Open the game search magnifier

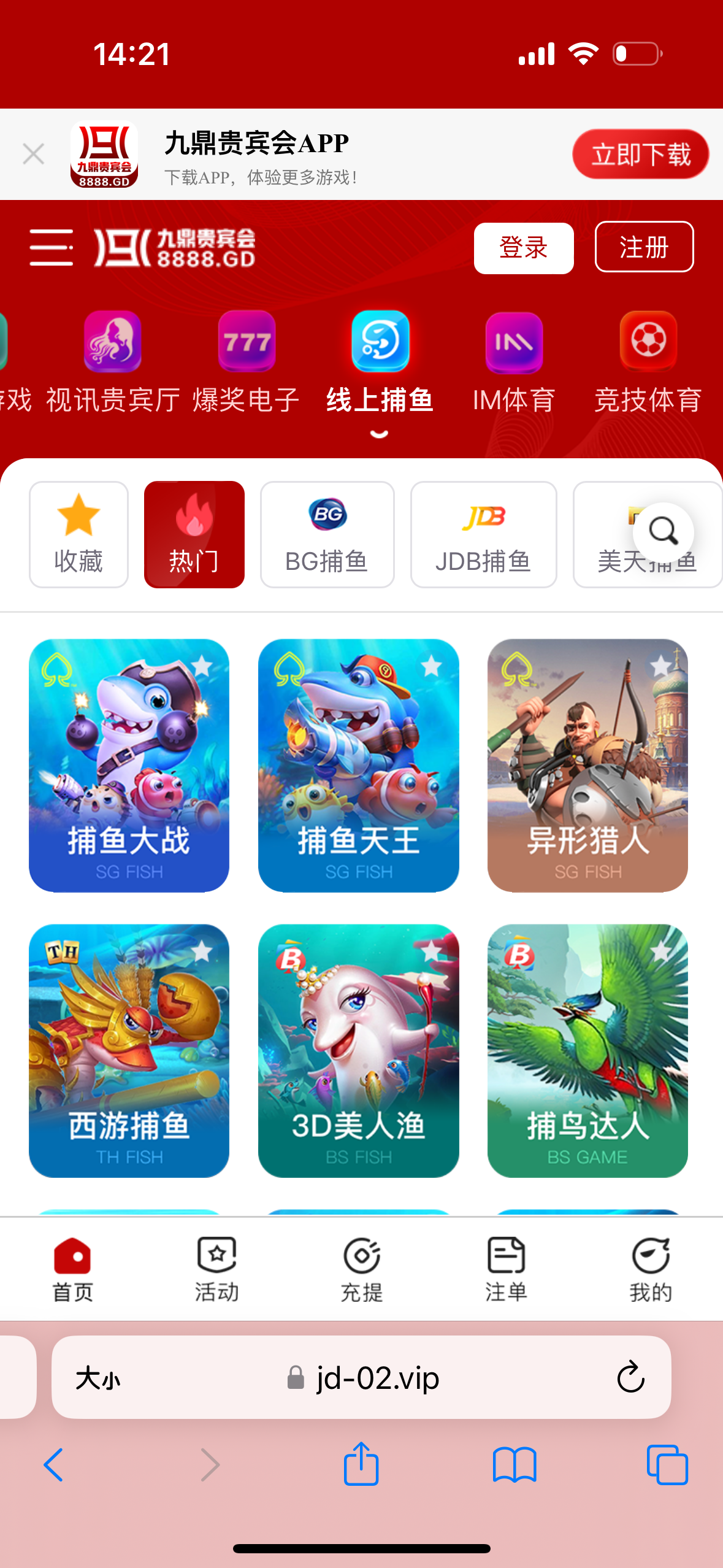pyautogui.click(x=663, y=532)
